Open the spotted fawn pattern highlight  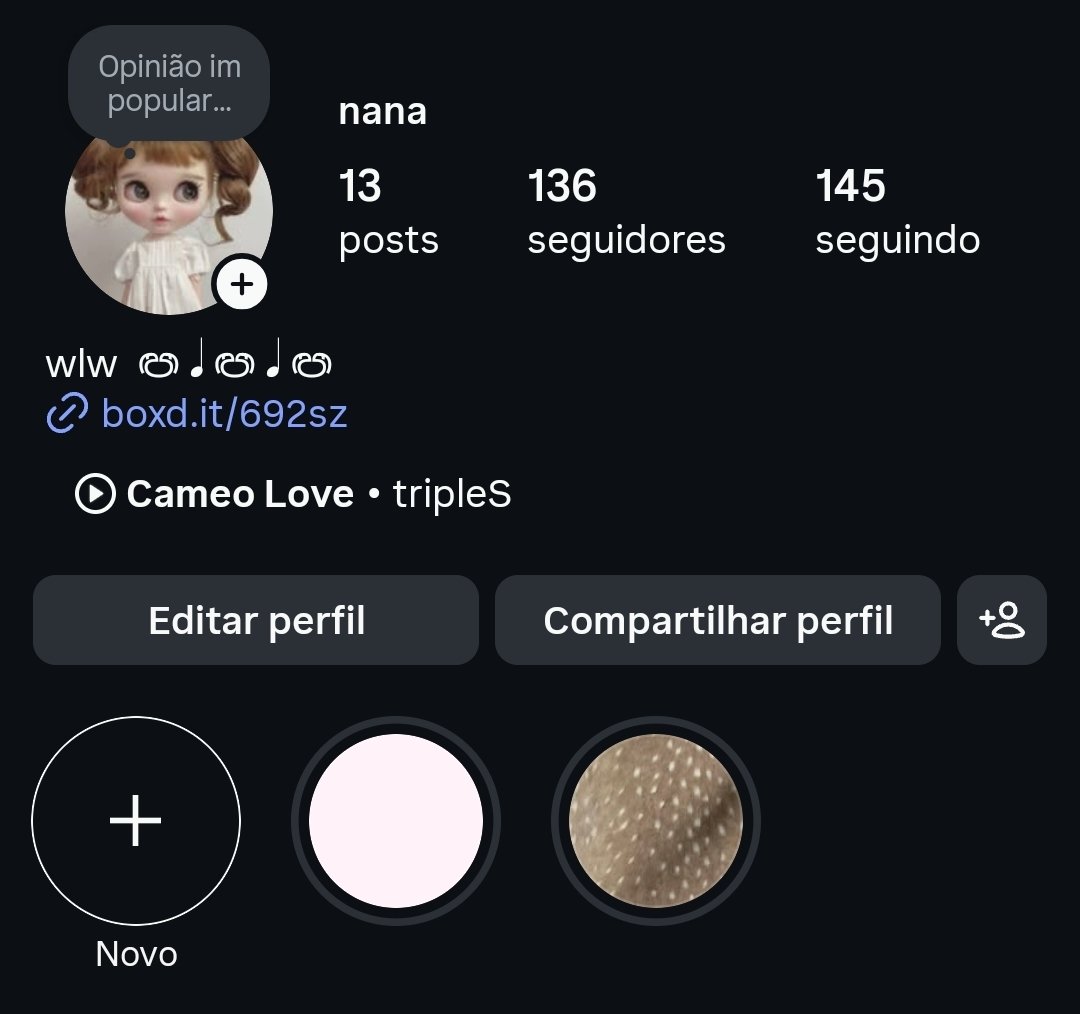pyautogui.click(x=656, y=821)
